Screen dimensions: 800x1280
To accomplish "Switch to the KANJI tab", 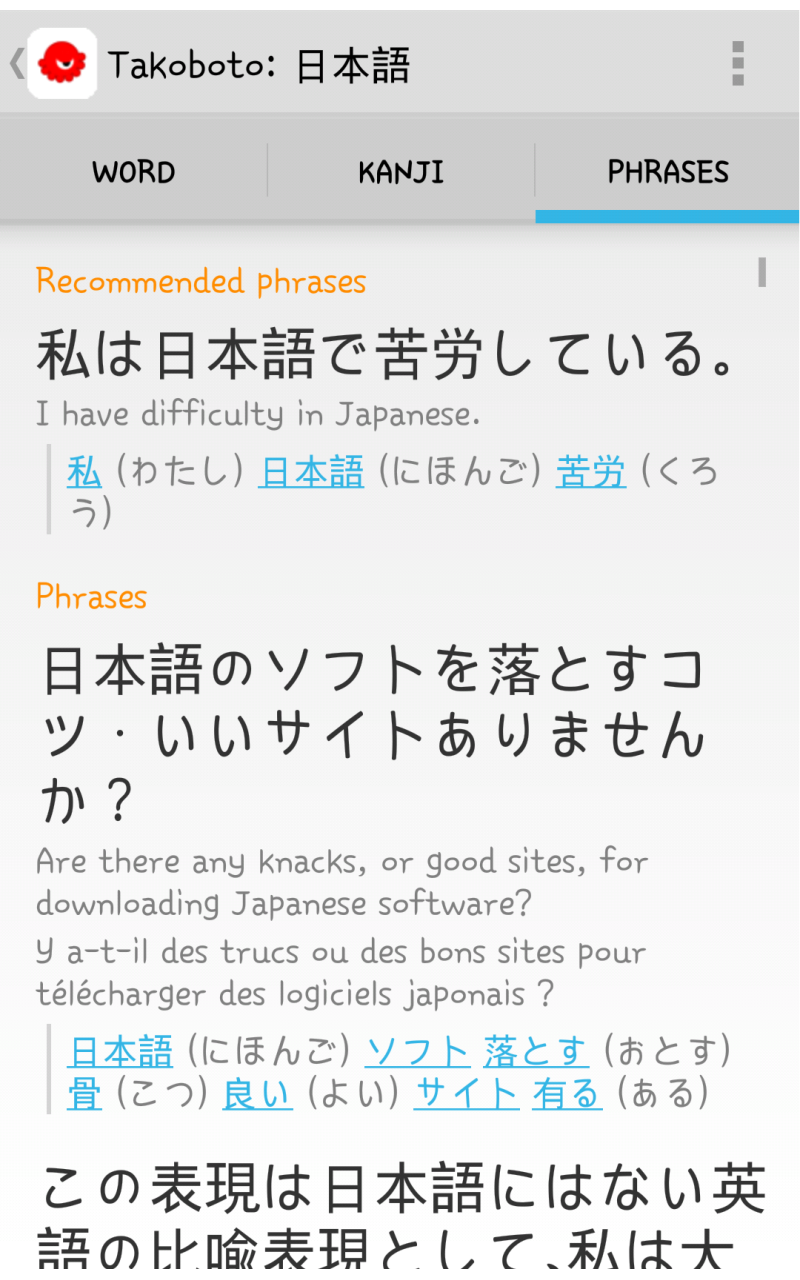I will pyautogui.click(x=401, y=172).
